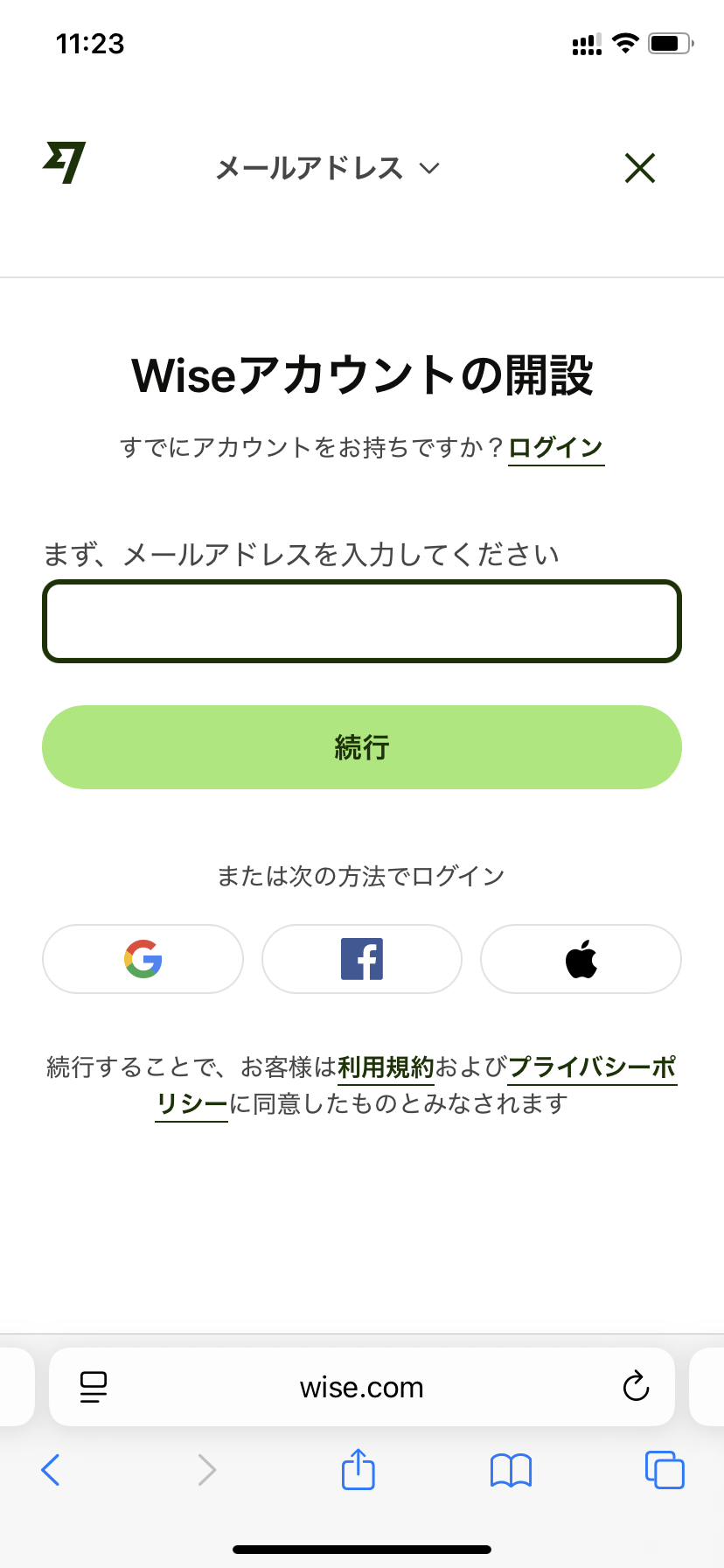This screenshot has width=724, height=1568.
Task: Tap the clock in the status bar
Action: tap(90, 43)
